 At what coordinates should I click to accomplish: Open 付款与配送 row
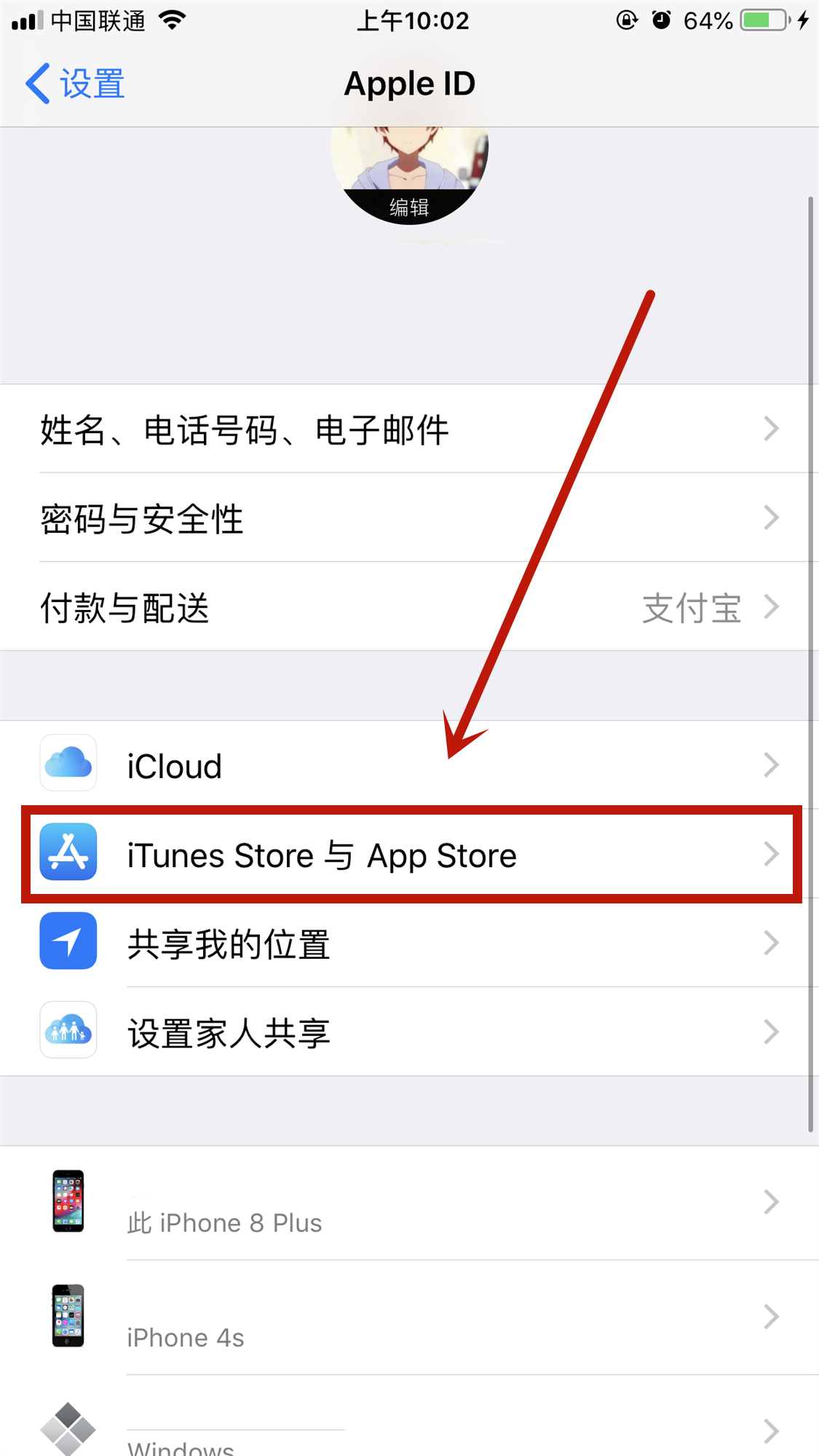408,607
